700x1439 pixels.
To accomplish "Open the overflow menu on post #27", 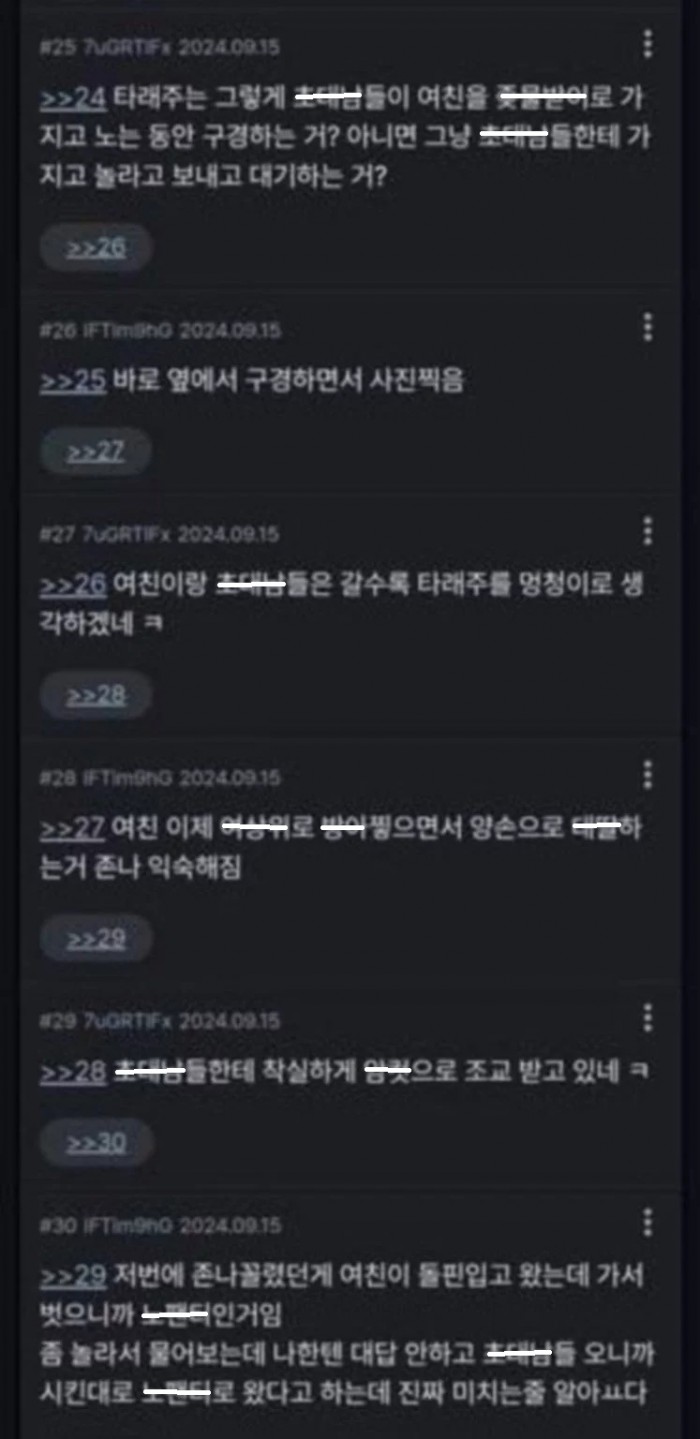I will click(x=648, y=531).
